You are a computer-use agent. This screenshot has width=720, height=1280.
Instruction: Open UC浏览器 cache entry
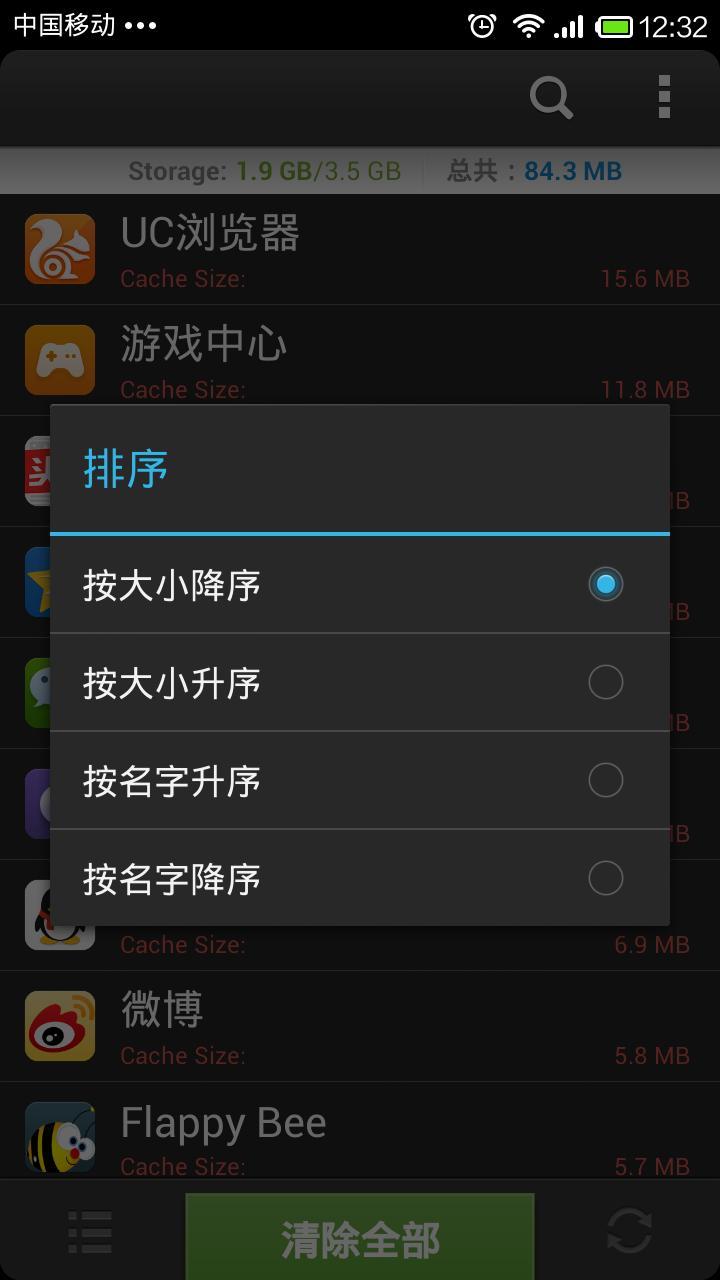click(360, 250)
